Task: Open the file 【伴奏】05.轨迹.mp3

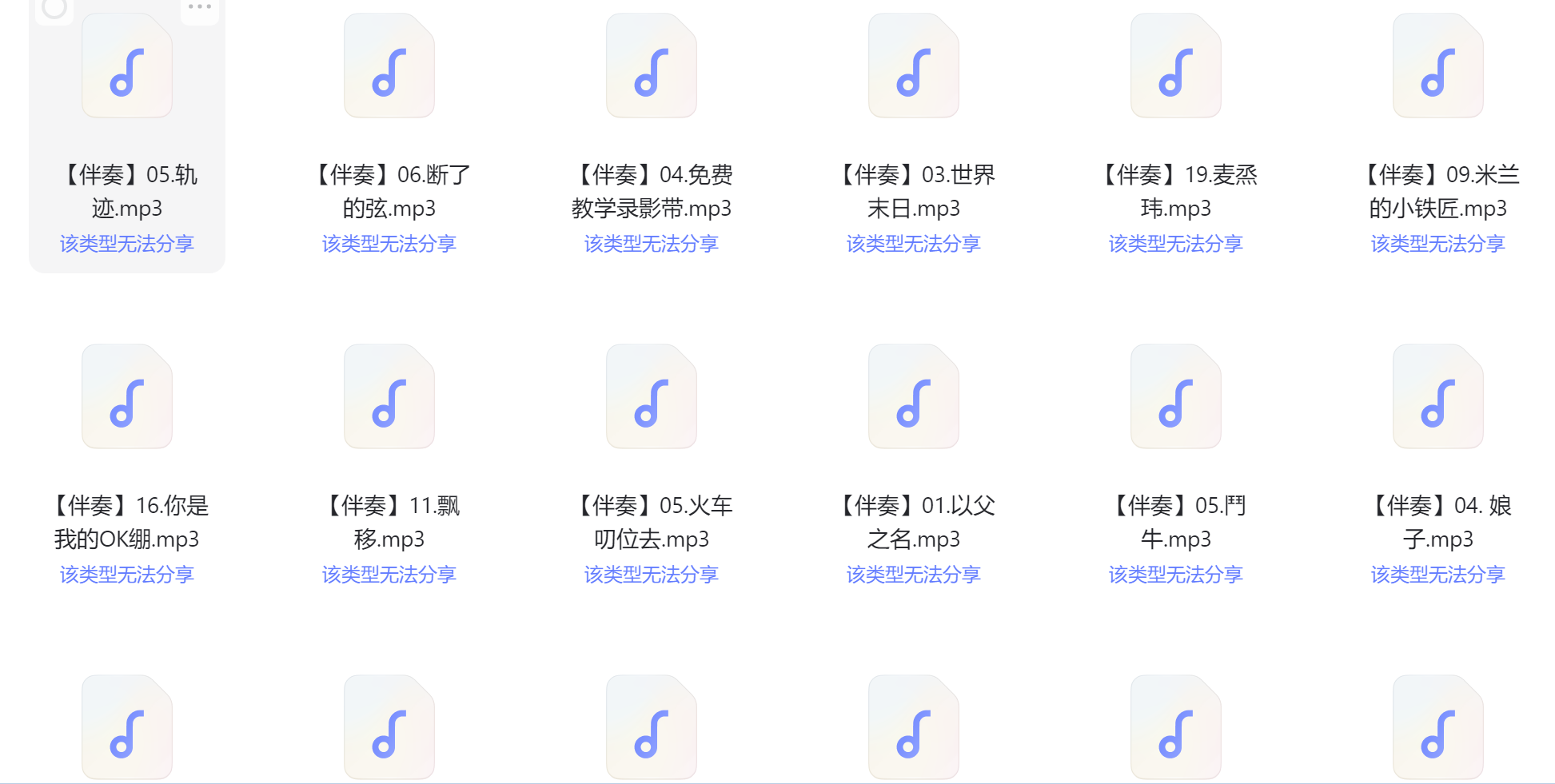Action: click(x=127, y=68)
